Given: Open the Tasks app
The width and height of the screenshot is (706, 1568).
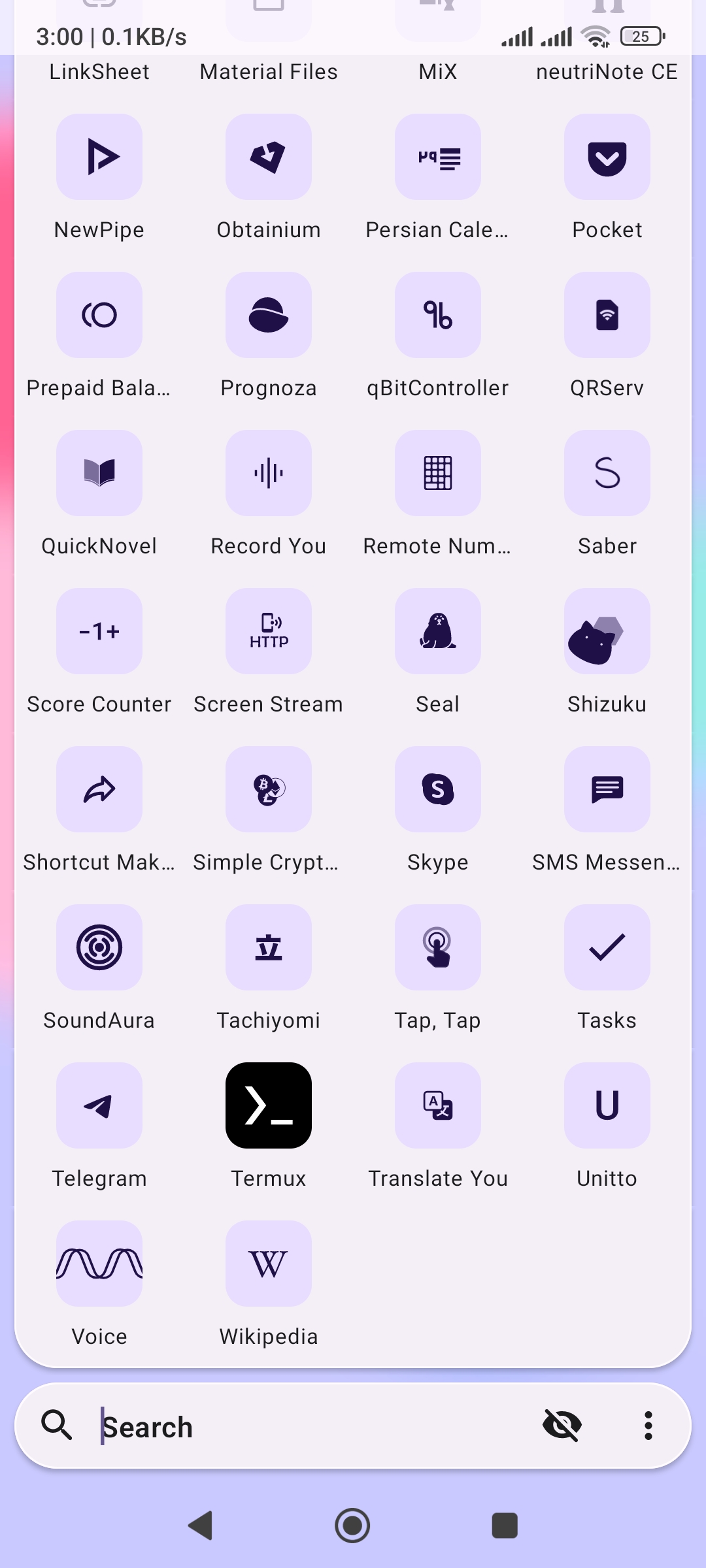Looking at the screenshot, I should (x=607, y=947).
